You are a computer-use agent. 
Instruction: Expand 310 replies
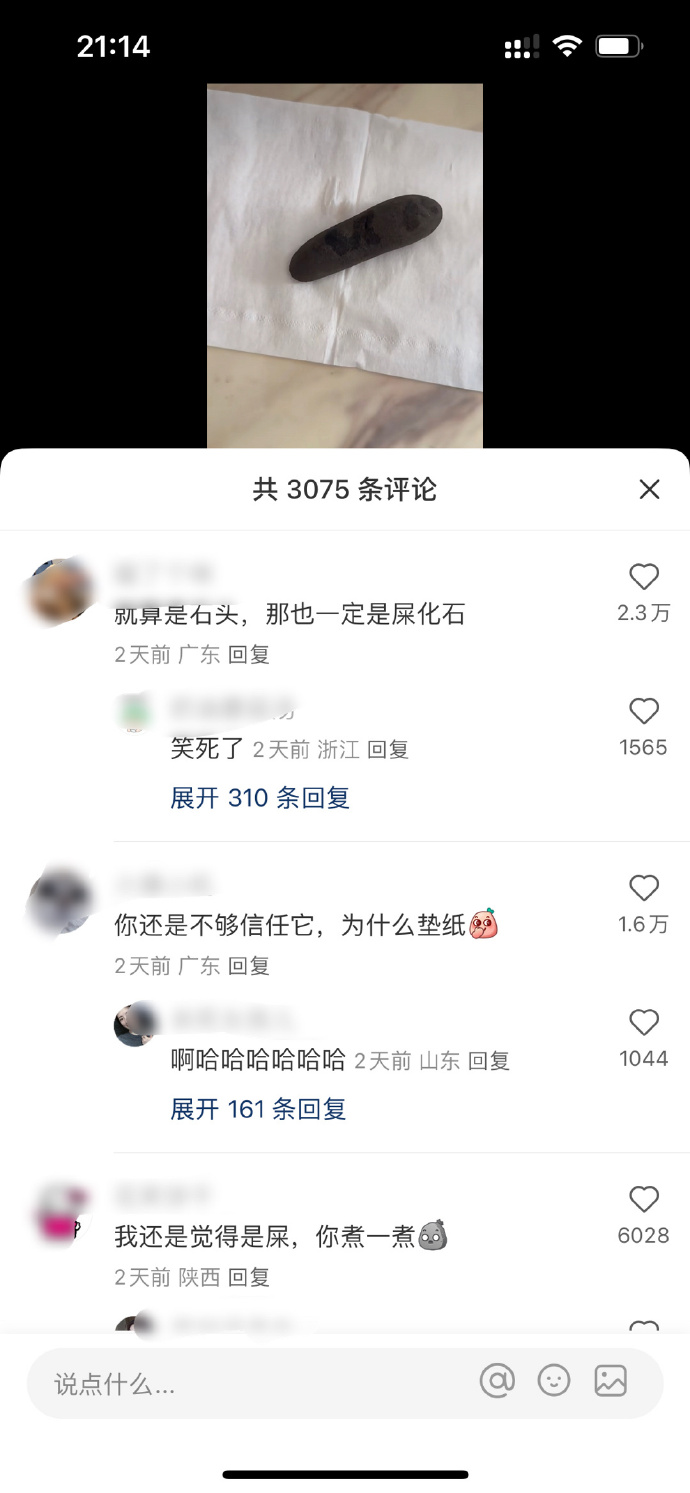[260, 798]
